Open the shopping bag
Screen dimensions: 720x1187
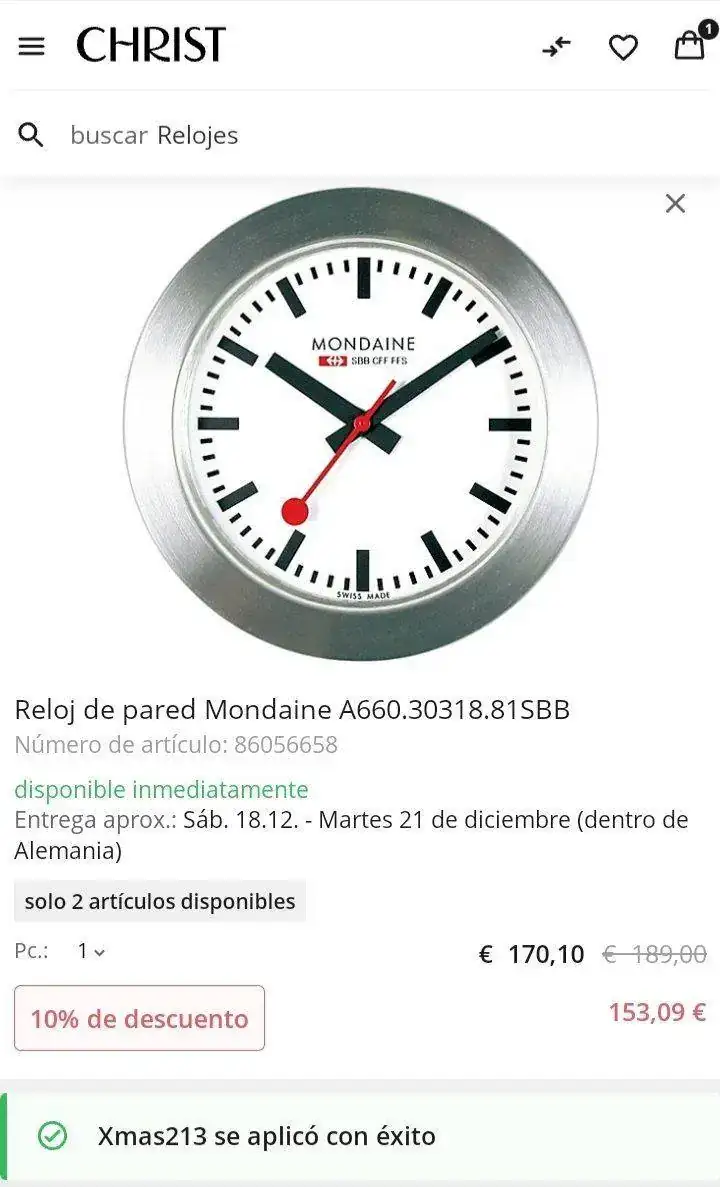point(690,45)
